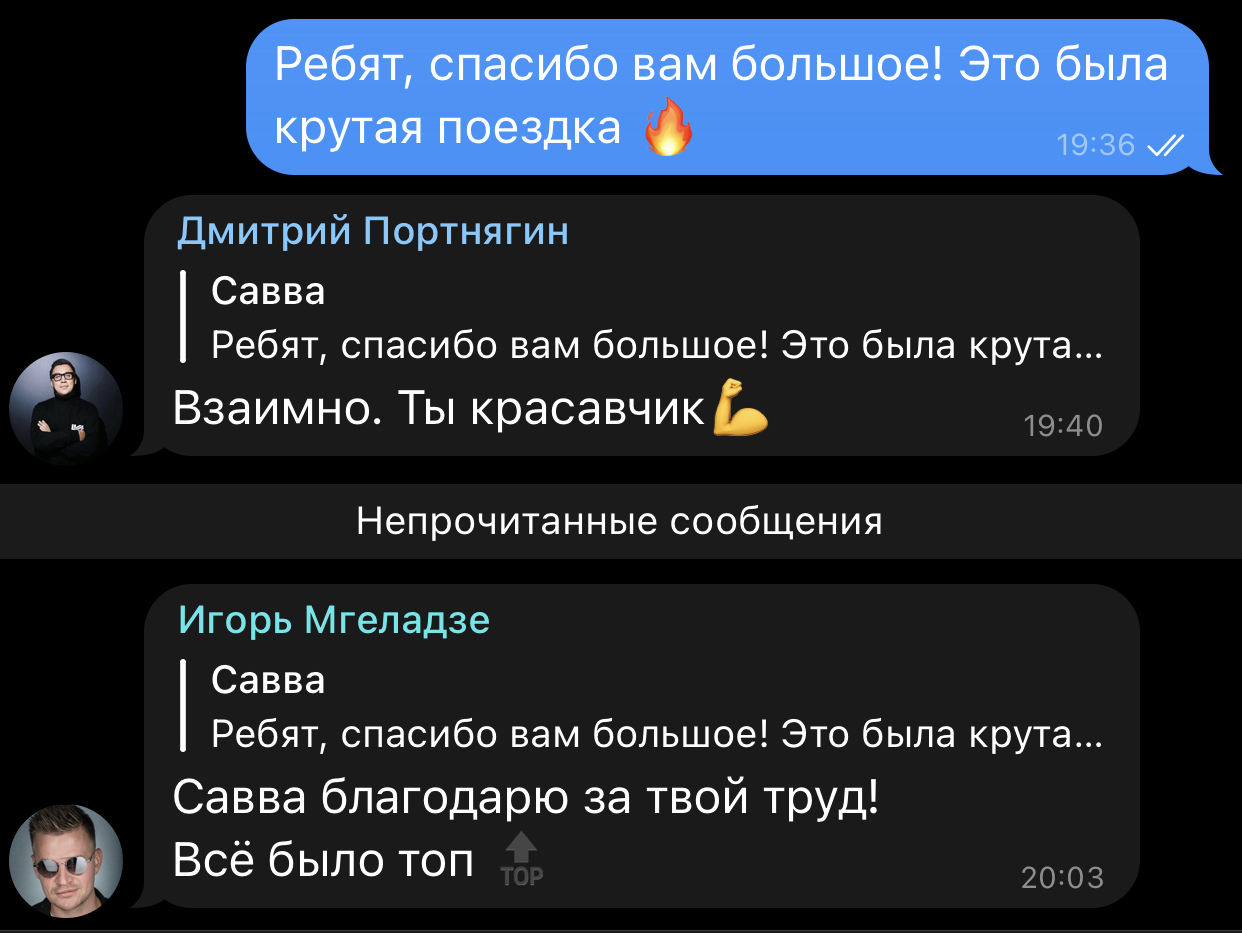Screen dimensions: 1242x933
Task: Tap the sender name Дмитрий Портнягин
Action: (x=373, y=231)
